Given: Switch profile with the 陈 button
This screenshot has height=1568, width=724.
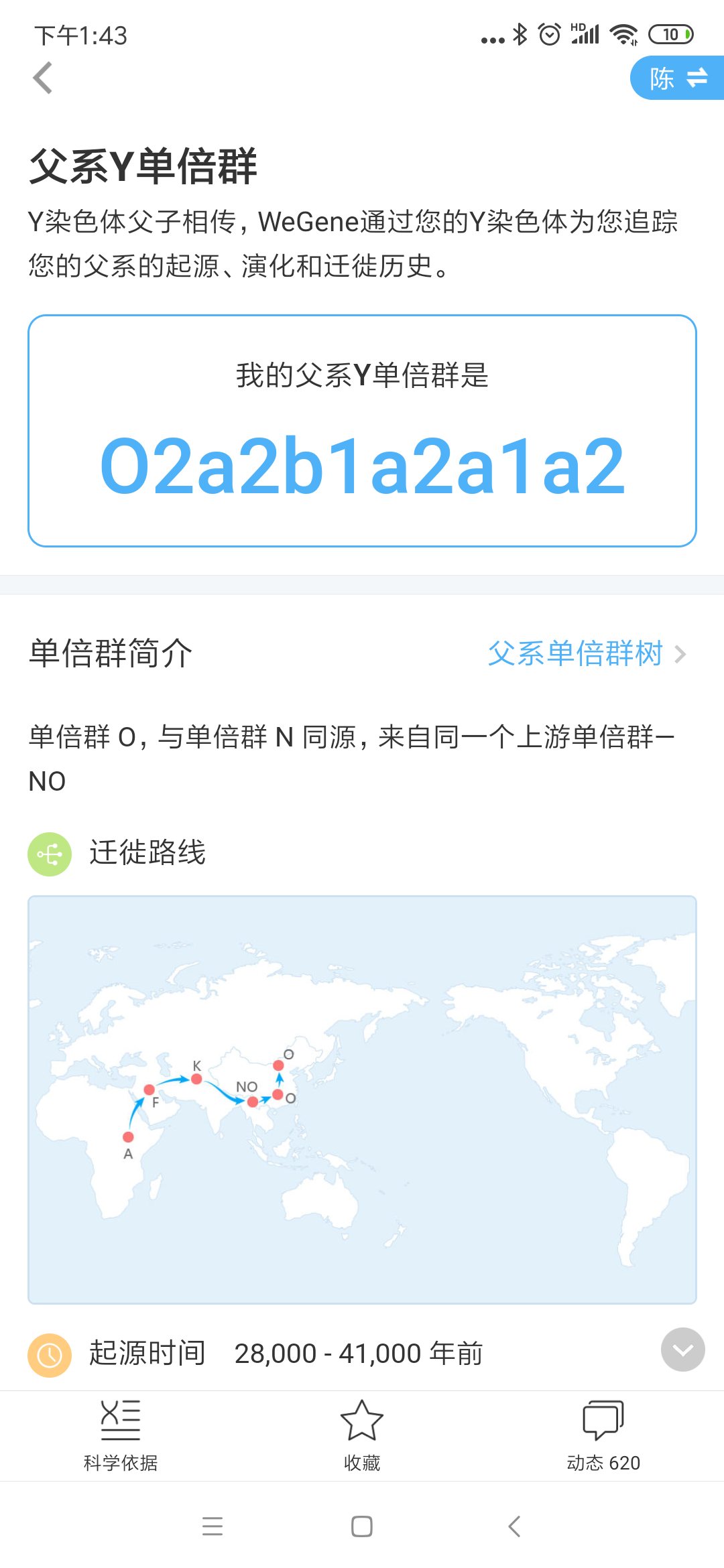Looking at the screenshot, I should 677,78.
